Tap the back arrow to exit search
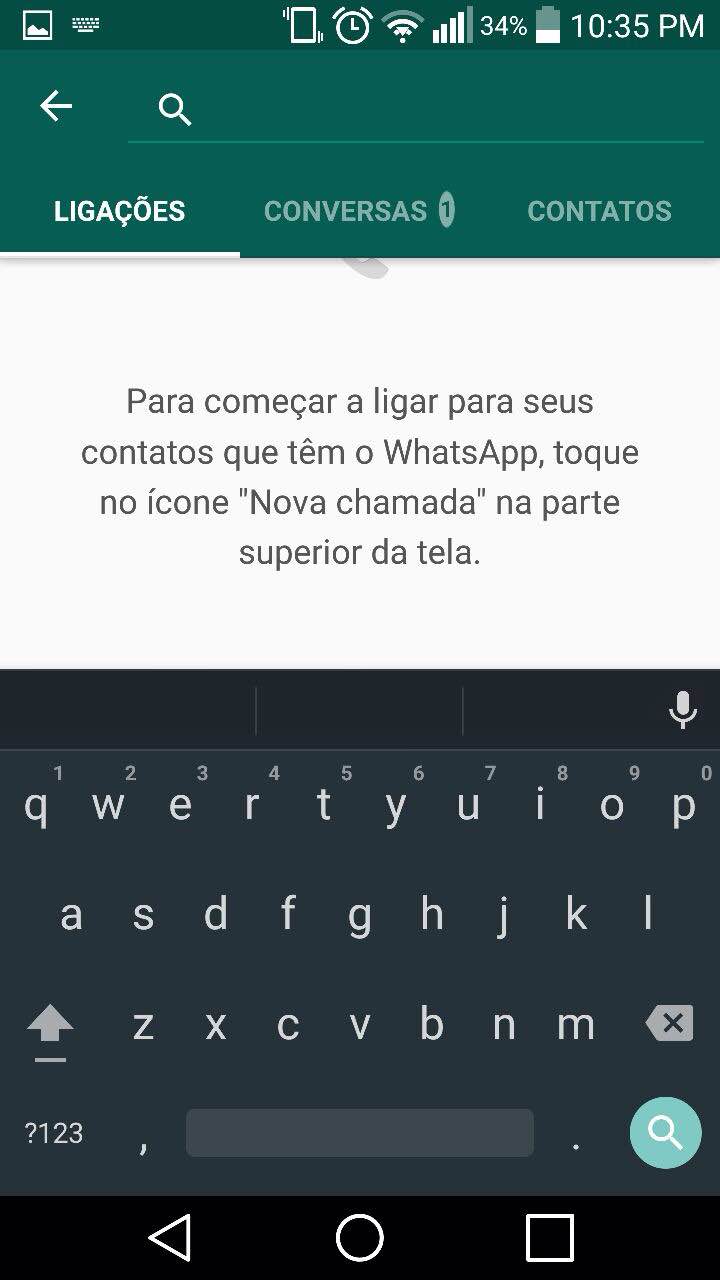The height and width of the screenshot is (1280, 720). tap(56, 106)
